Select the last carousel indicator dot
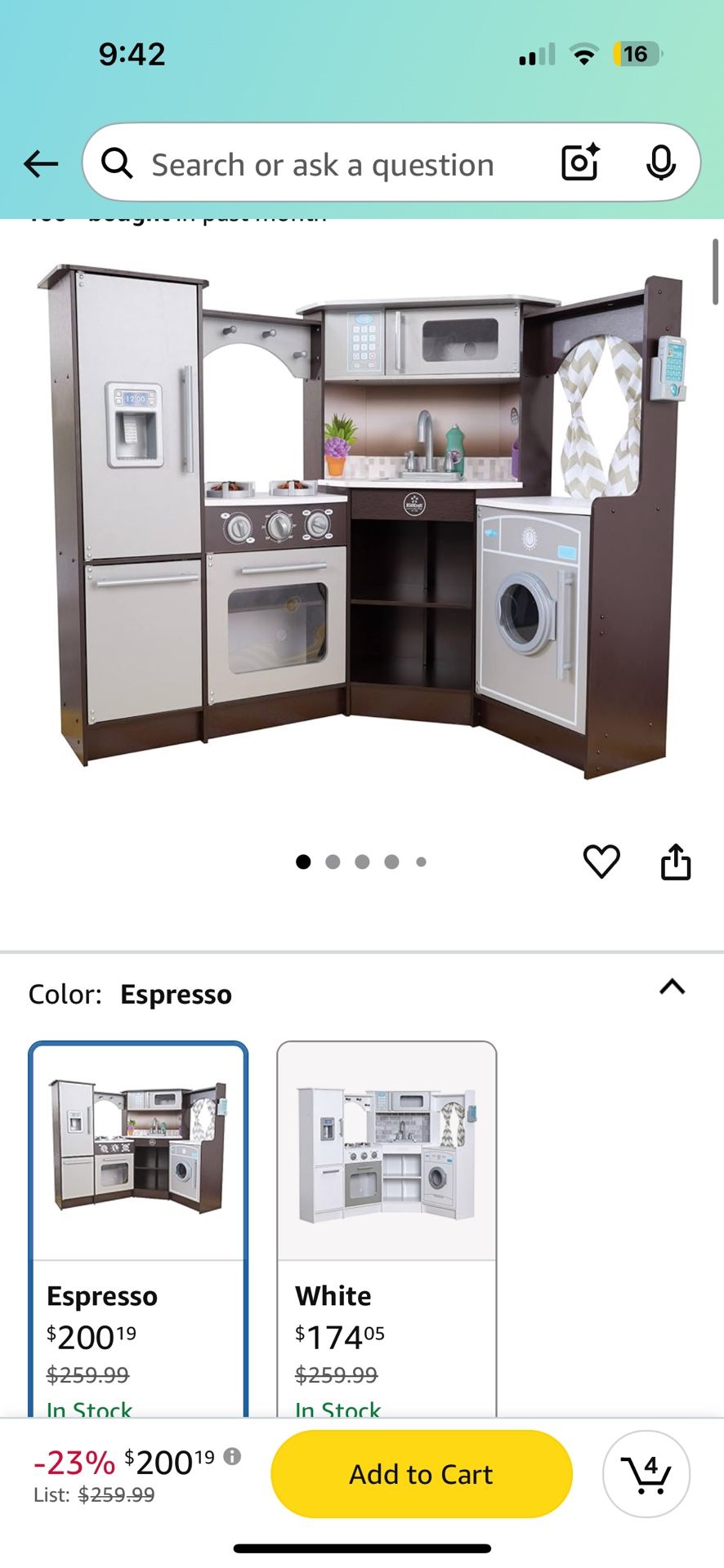The height and width of the screenshot is (1568, 724). coord(422,862)
